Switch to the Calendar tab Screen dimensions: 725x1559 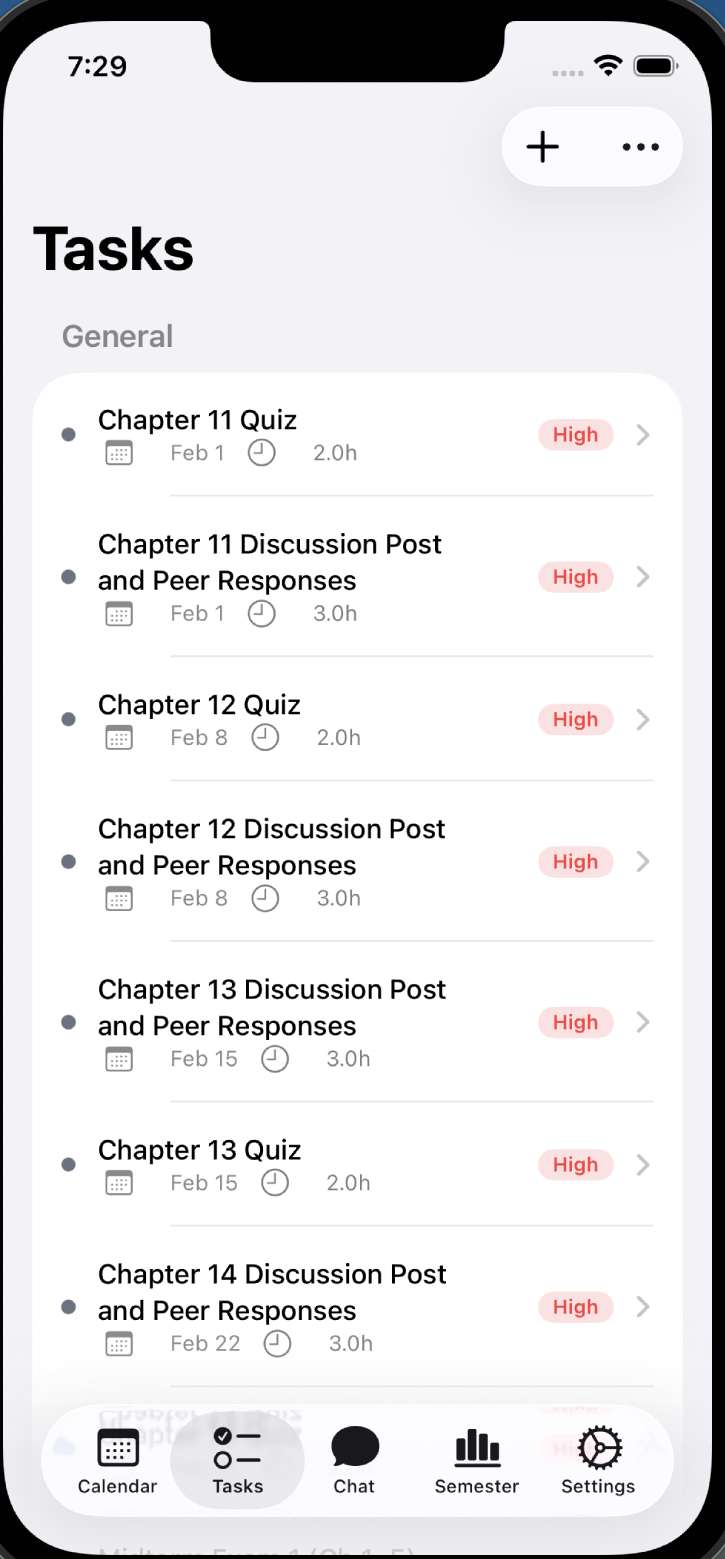pos(117,1460)
